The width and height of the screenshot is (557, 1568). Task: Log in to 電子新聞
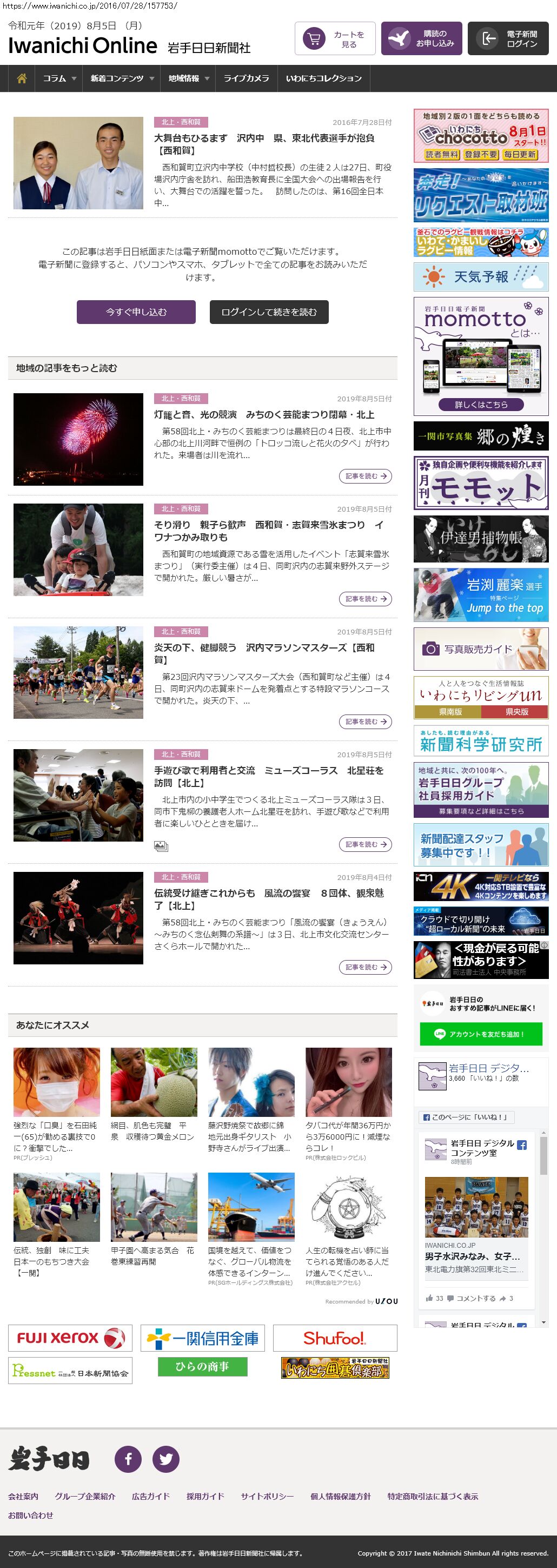[x=508, y=39]
